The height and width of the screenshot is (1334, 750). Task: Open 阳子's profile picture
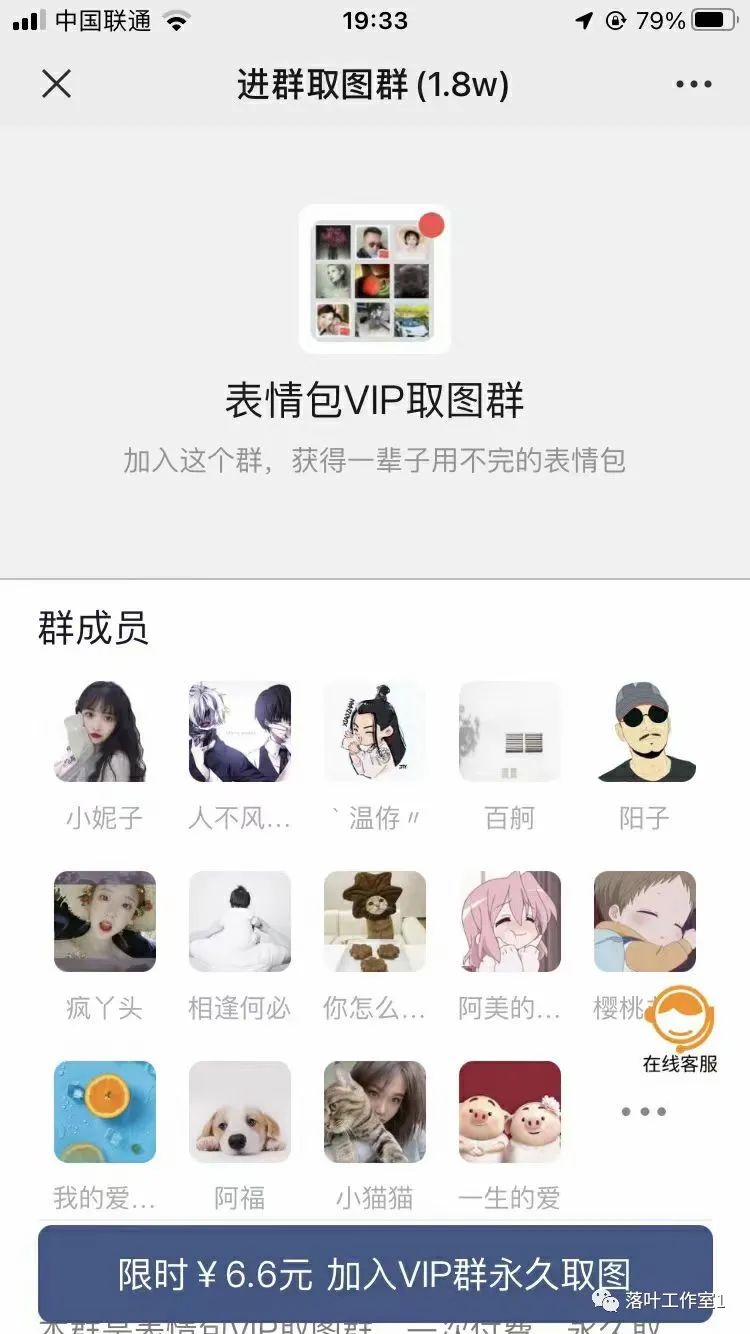pyautogui.click(x=644, y=731)
